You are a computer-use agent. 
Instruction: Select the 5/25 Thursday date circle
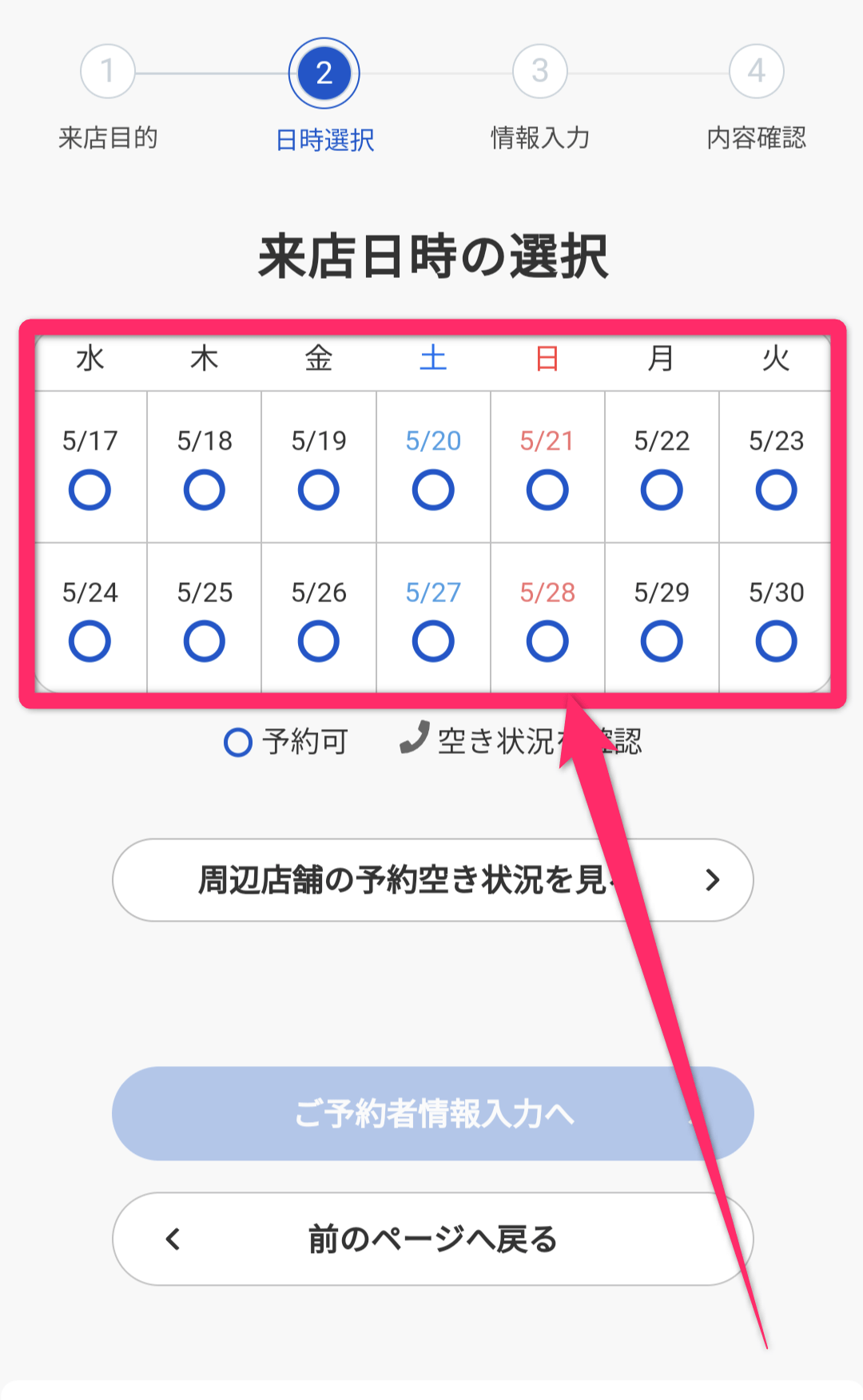[205, 640]
